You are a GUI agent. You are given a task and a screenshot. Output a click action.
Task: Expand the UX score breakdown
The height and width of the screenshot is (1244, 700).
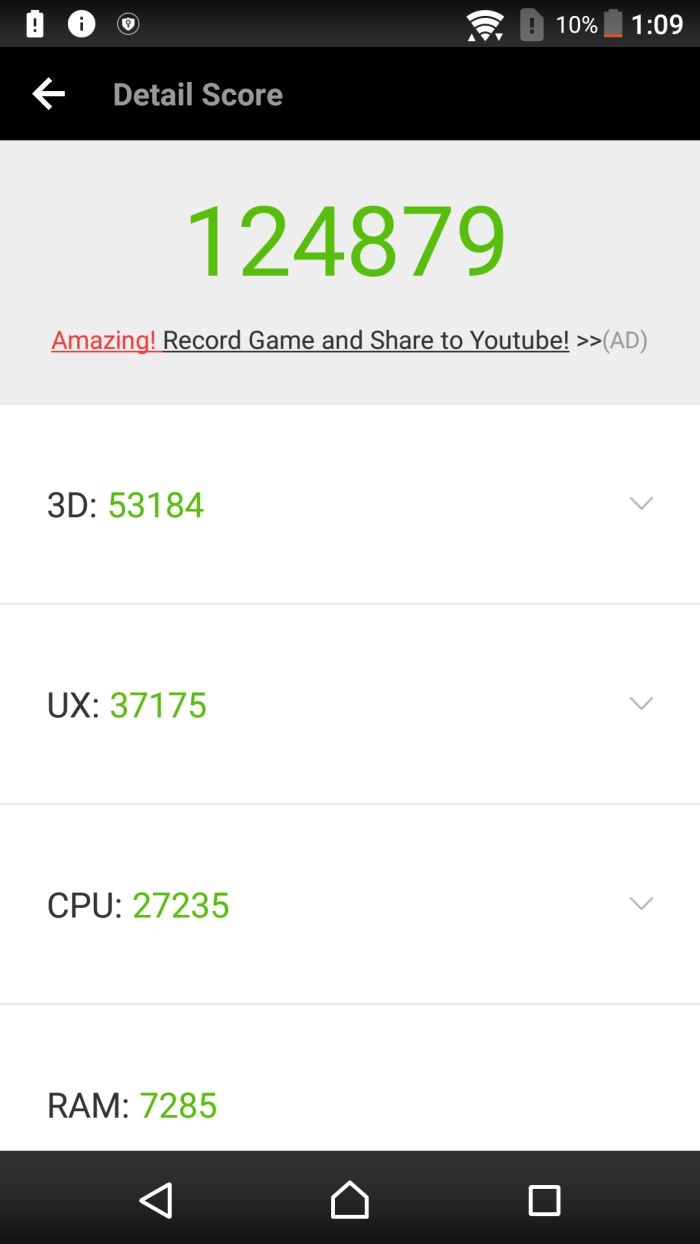click(641, 704)
